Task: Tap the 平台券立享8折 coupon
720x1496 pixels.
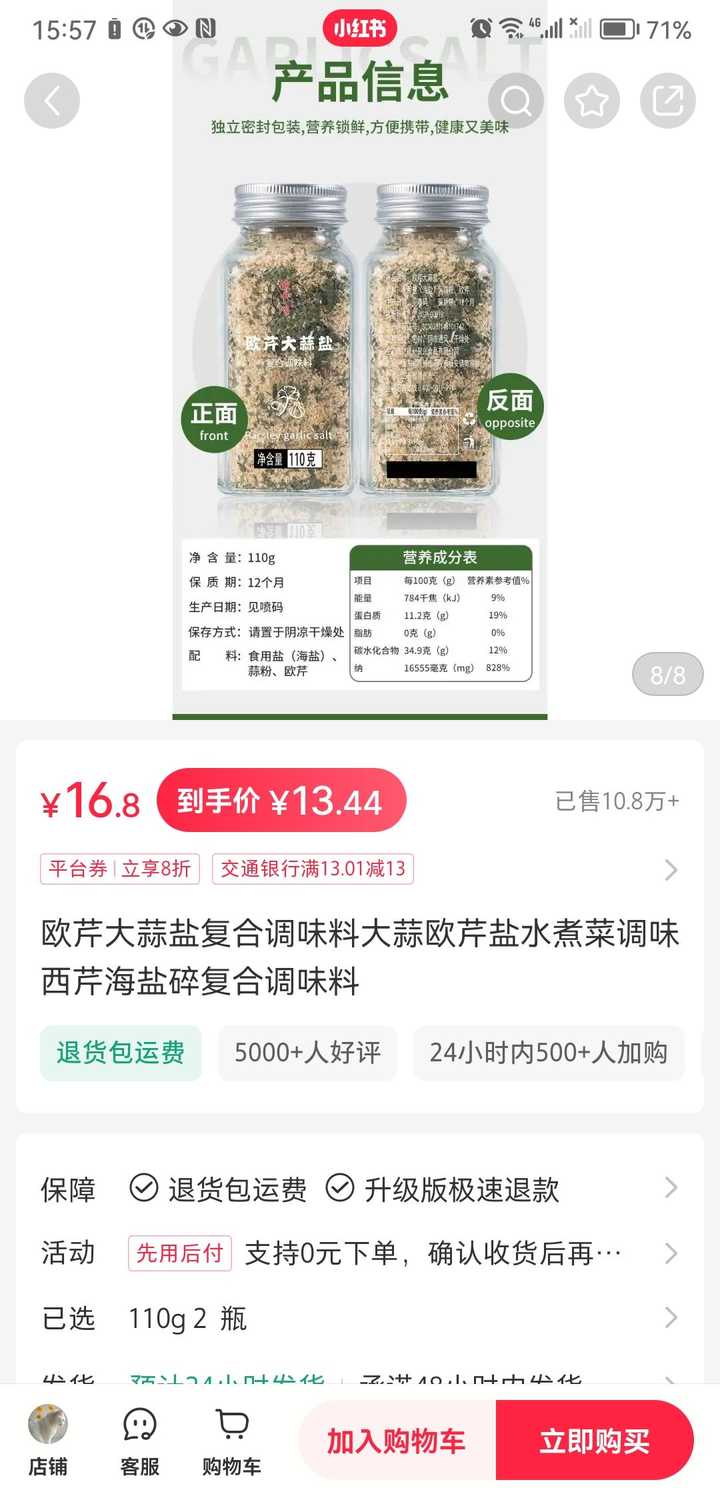Action: pos(119,868)
